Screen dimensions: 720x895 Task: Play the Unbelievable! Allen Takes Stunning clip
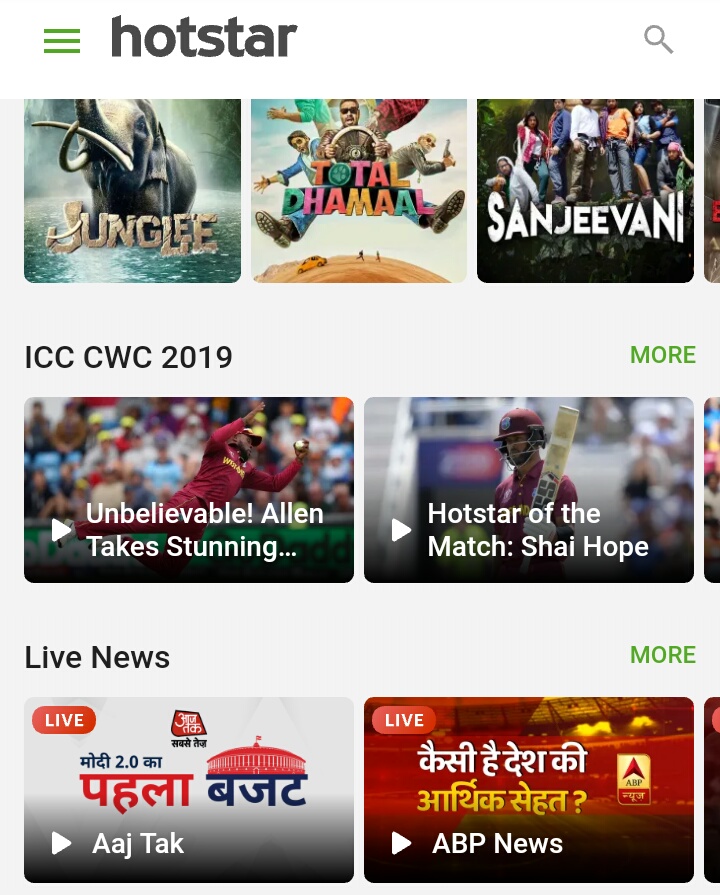click(x=189, y=490)
